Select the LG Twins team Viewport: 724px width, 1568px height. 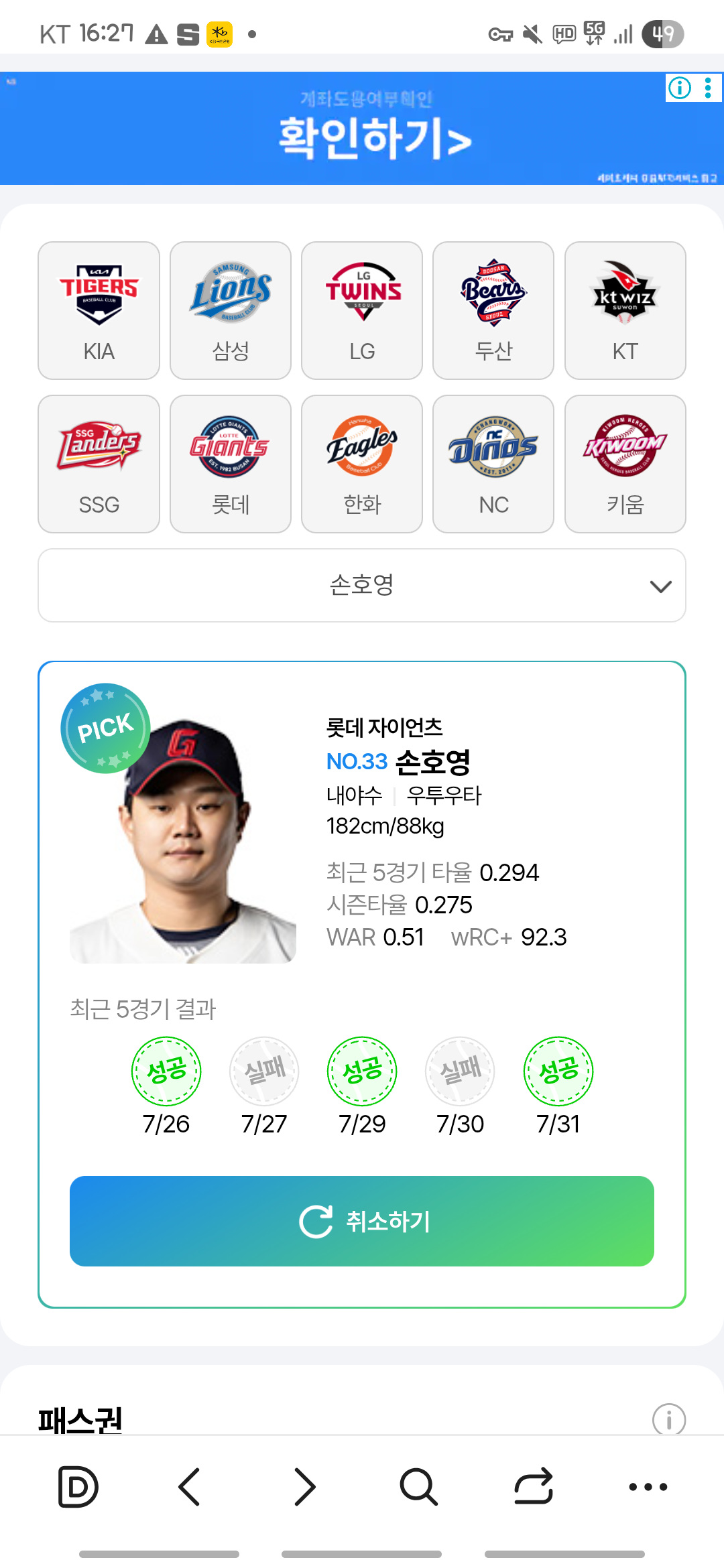point(362,310)
